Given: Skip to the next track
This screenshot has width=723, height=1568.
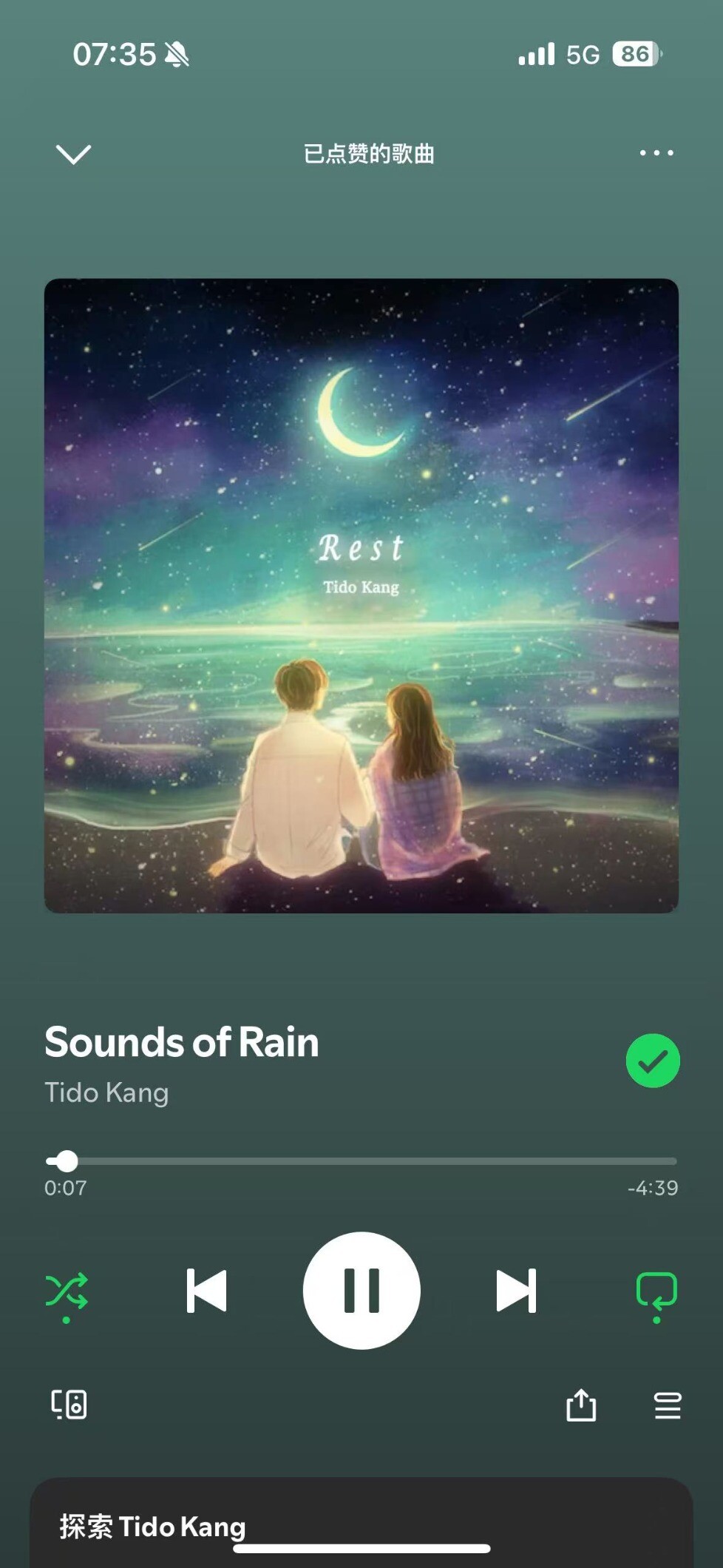Looking at the screenshot, I should 516,1291.
